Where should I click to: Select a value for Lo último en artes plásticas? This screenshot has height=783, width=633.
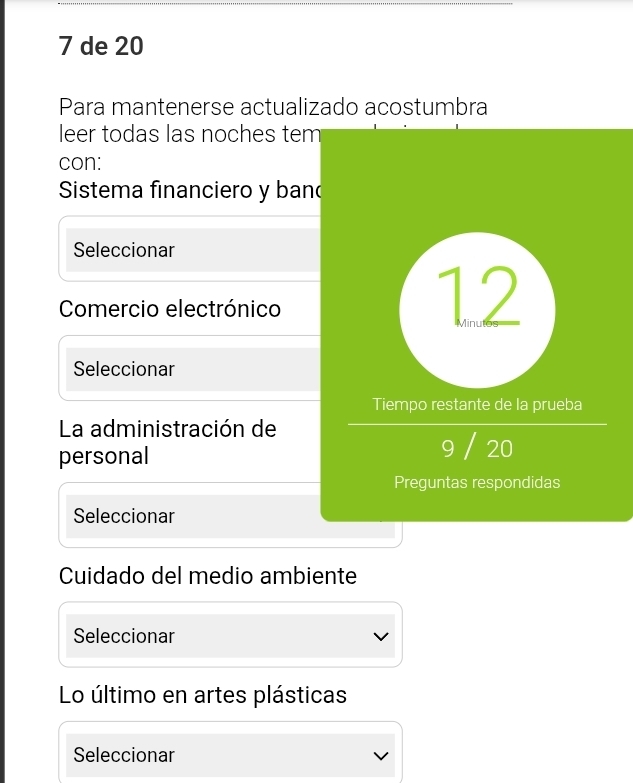[230, 755]
